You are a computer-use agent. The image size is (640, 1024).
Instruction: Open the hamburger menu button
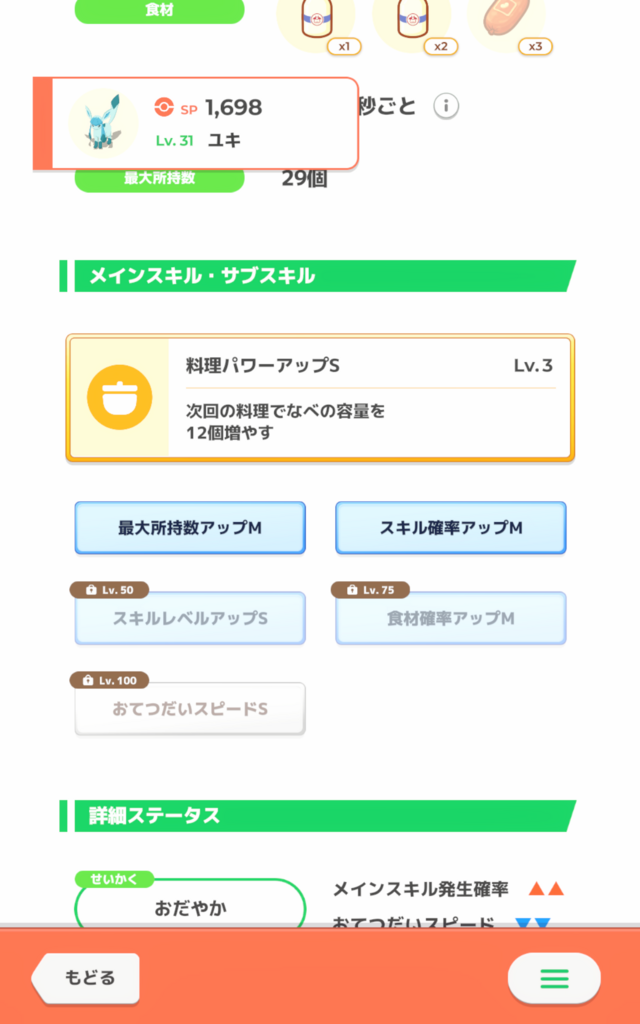[554, 978]
